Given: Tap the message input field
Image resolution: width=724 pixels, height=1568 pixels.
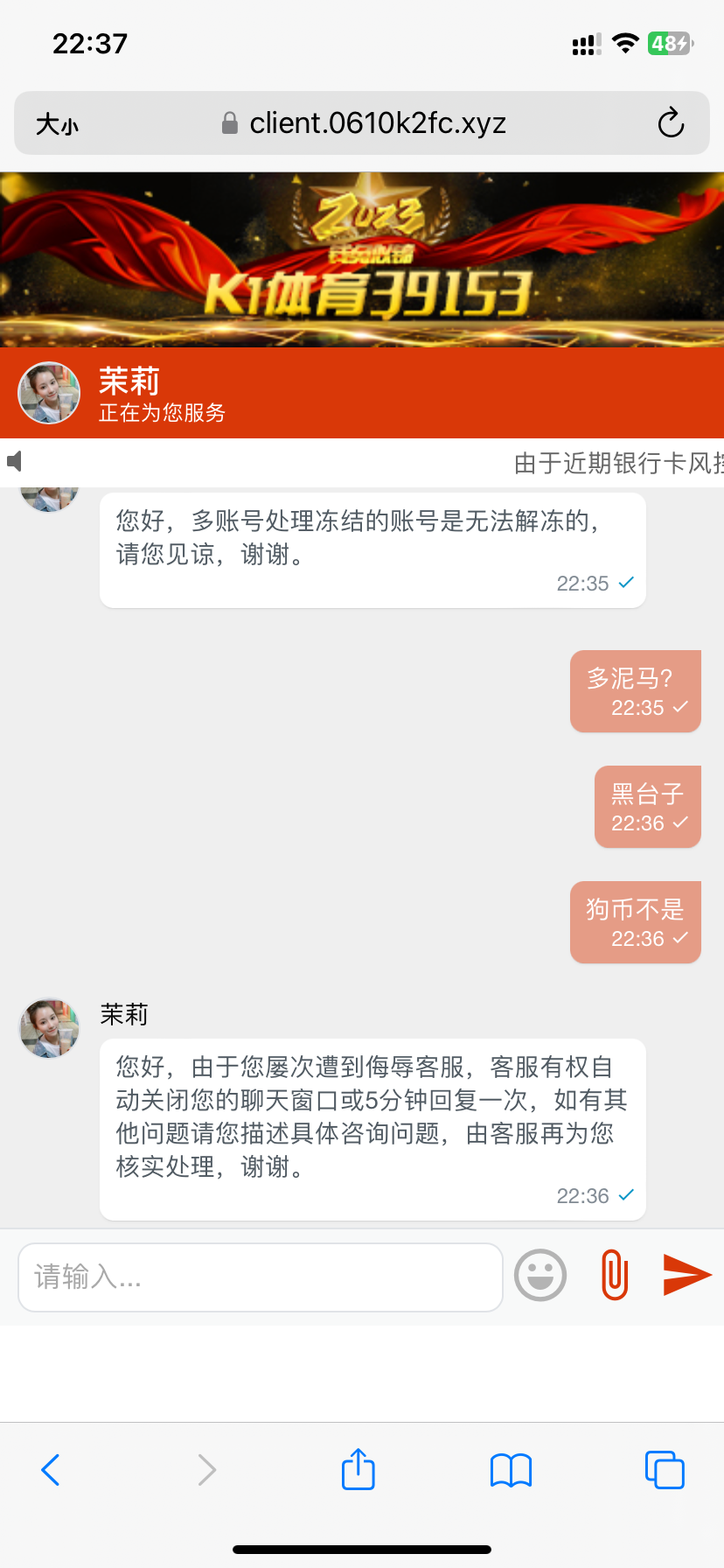Looking at the screenshot, I should pyautogui.click(x=260, y=1277).
